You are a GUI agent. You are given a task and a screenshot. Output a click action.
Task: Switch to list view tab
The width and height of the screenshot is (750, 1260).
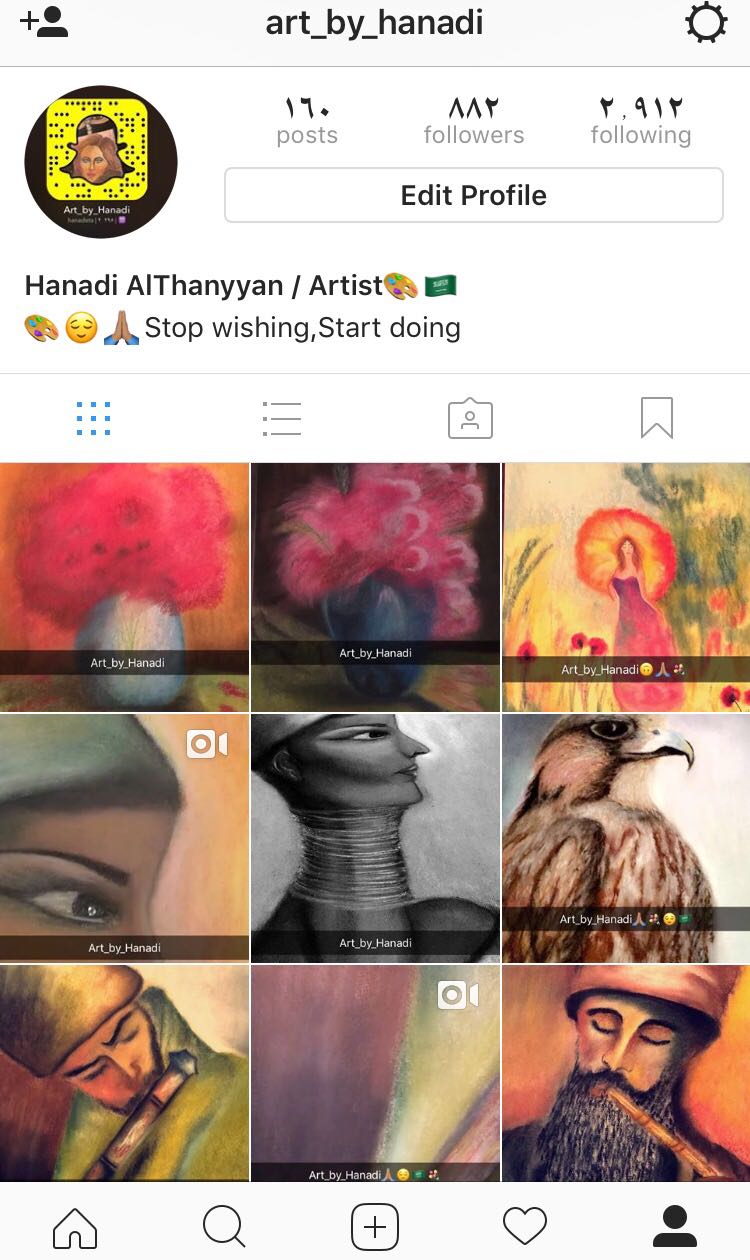(x=281, y=419)
